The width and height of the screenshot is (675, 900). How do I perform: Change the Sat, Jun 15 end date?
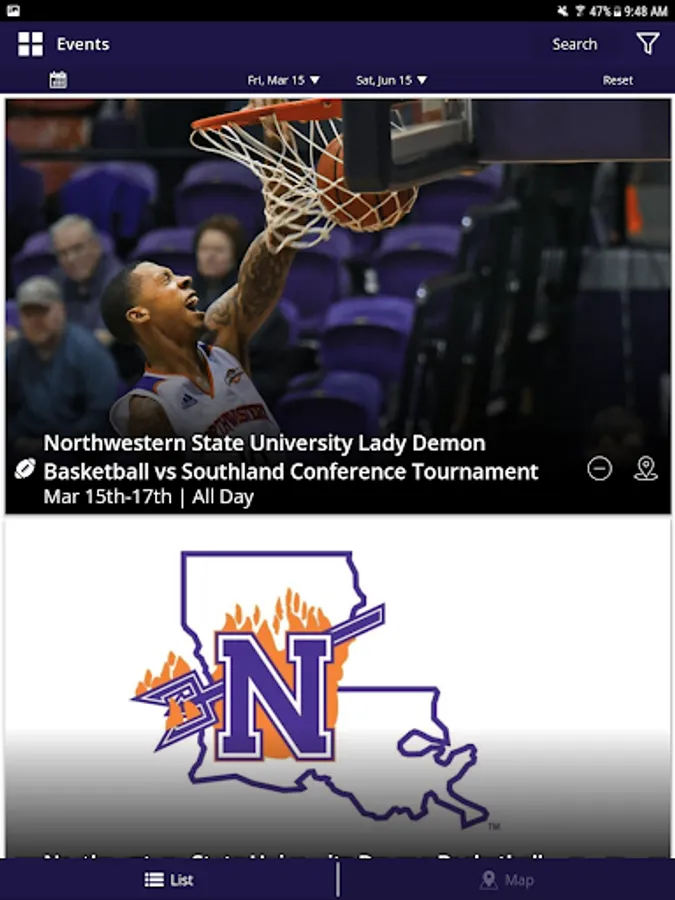[391, 80]
